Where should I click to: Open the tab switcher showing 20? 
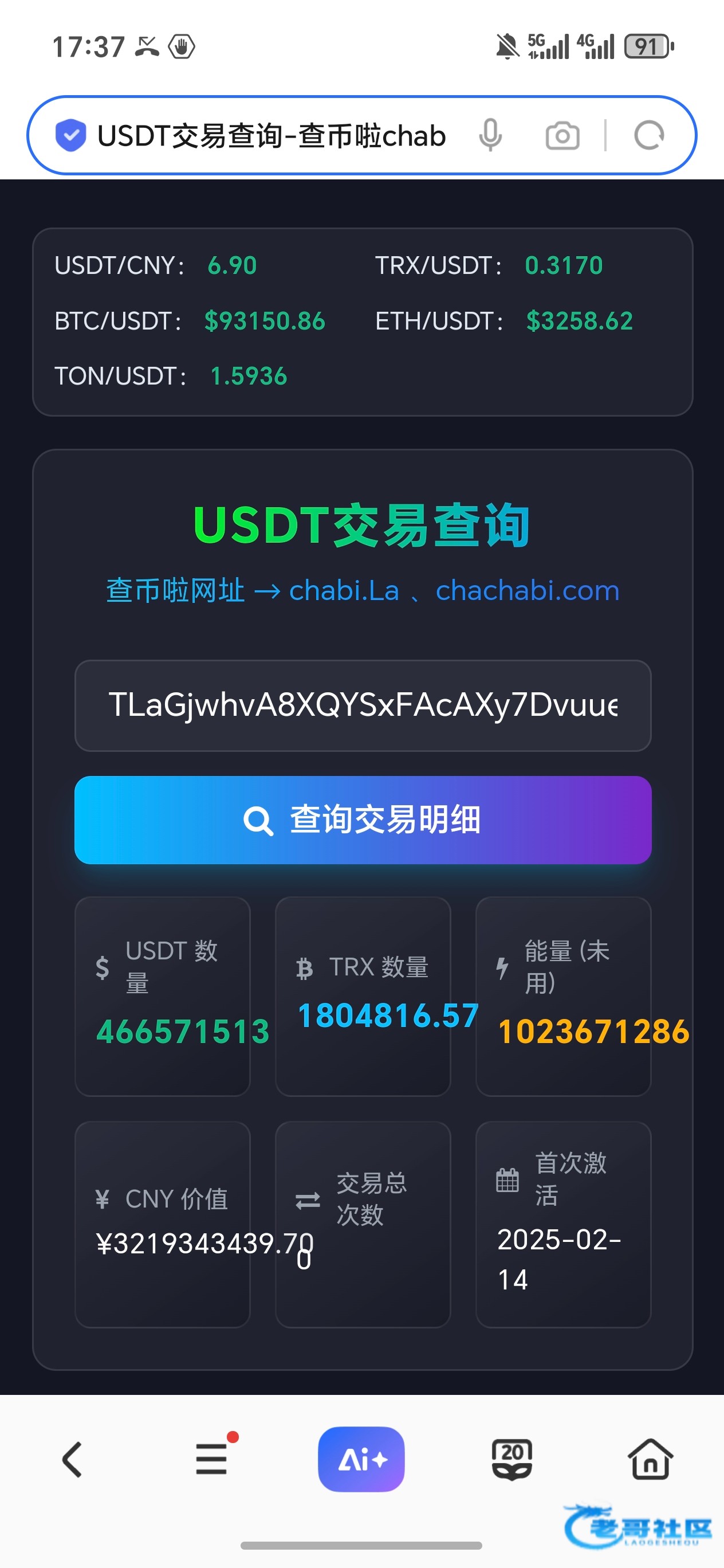[x=511, y=1459]
